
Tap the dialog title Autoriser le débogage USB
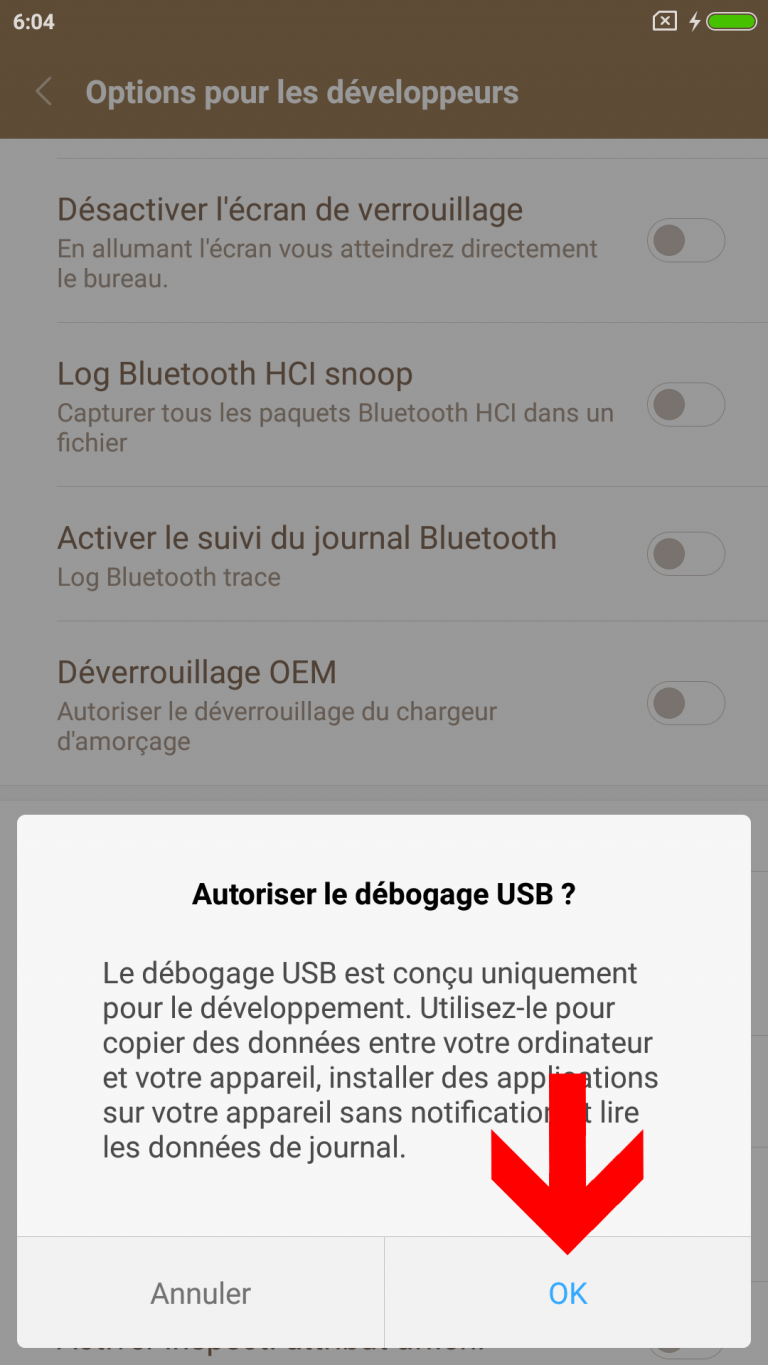click(383, 894)
